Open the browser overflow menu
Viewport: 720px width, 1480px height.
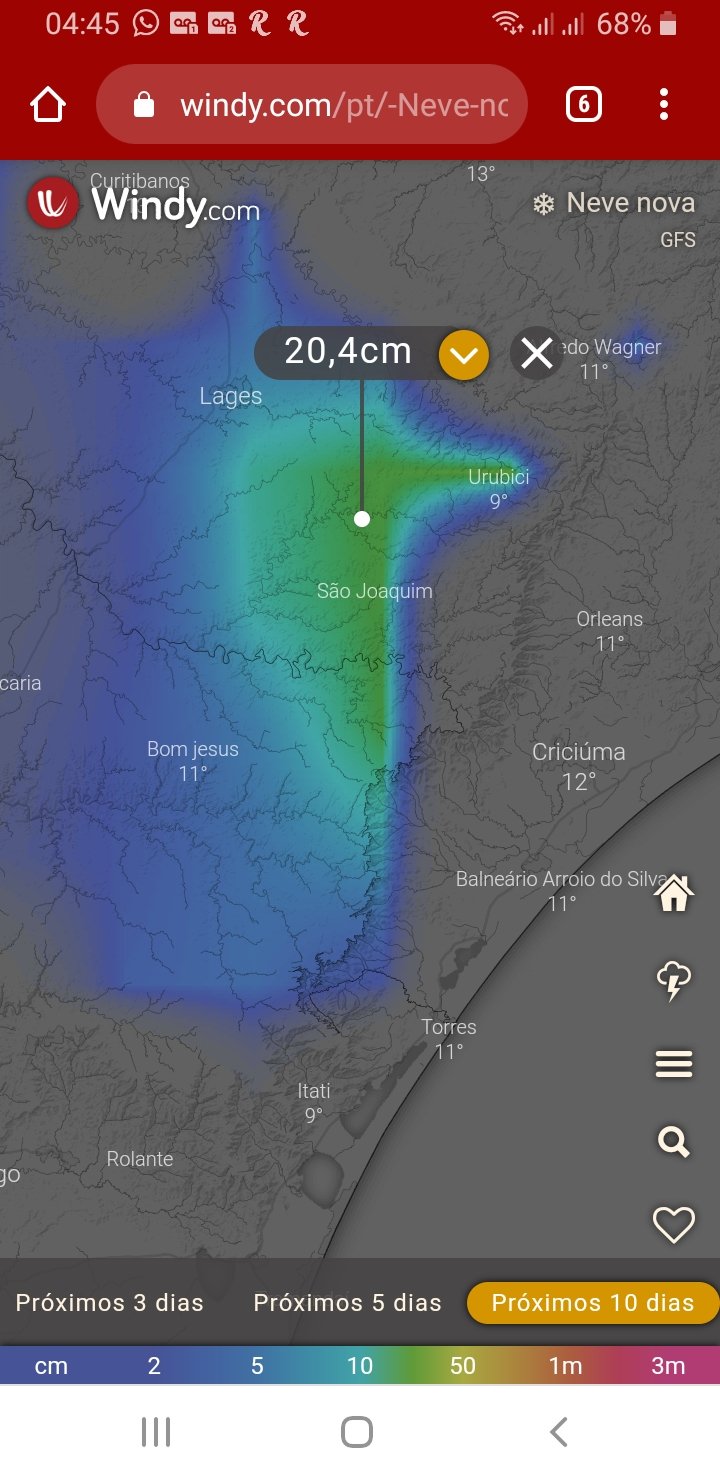tap(664, 104)
